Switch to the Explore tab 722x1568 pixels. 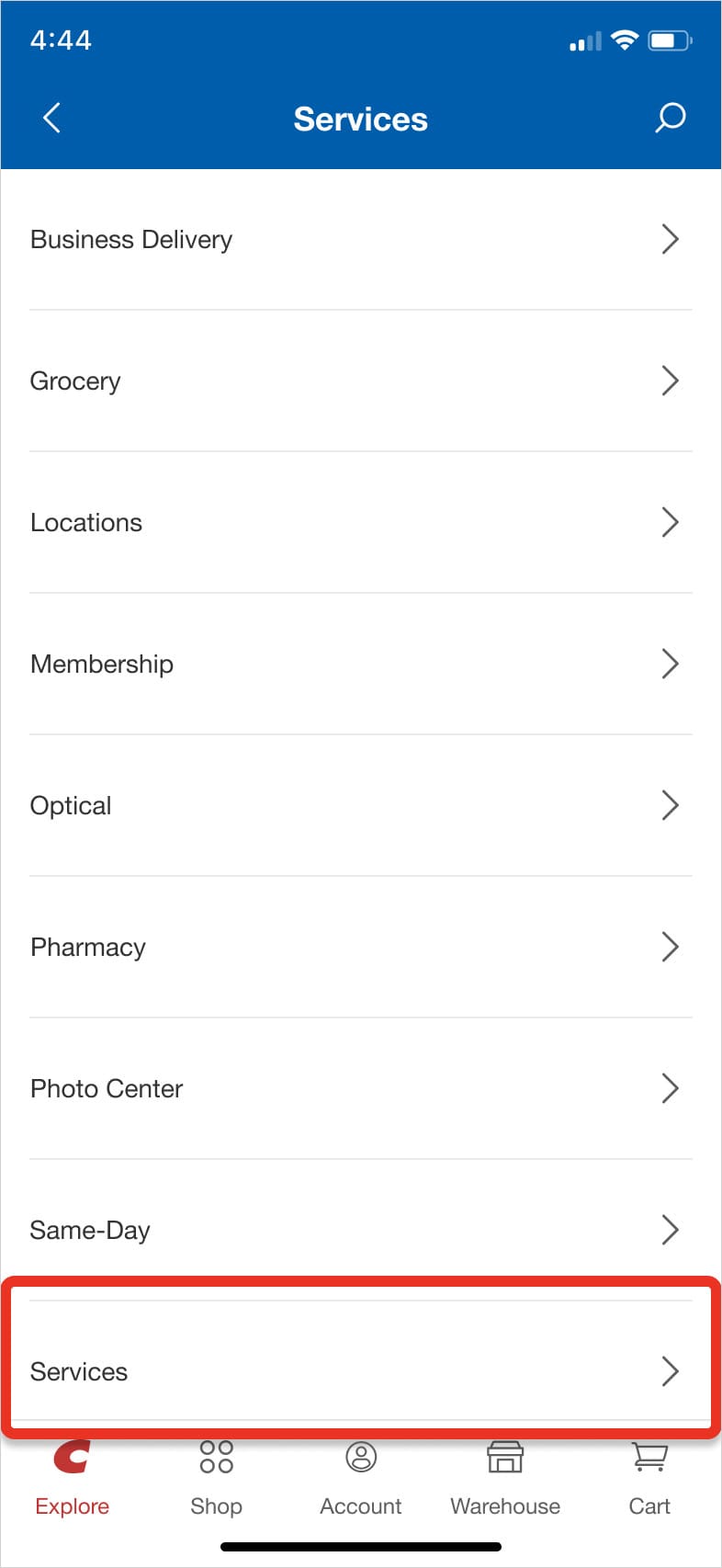click(72, 1479)
